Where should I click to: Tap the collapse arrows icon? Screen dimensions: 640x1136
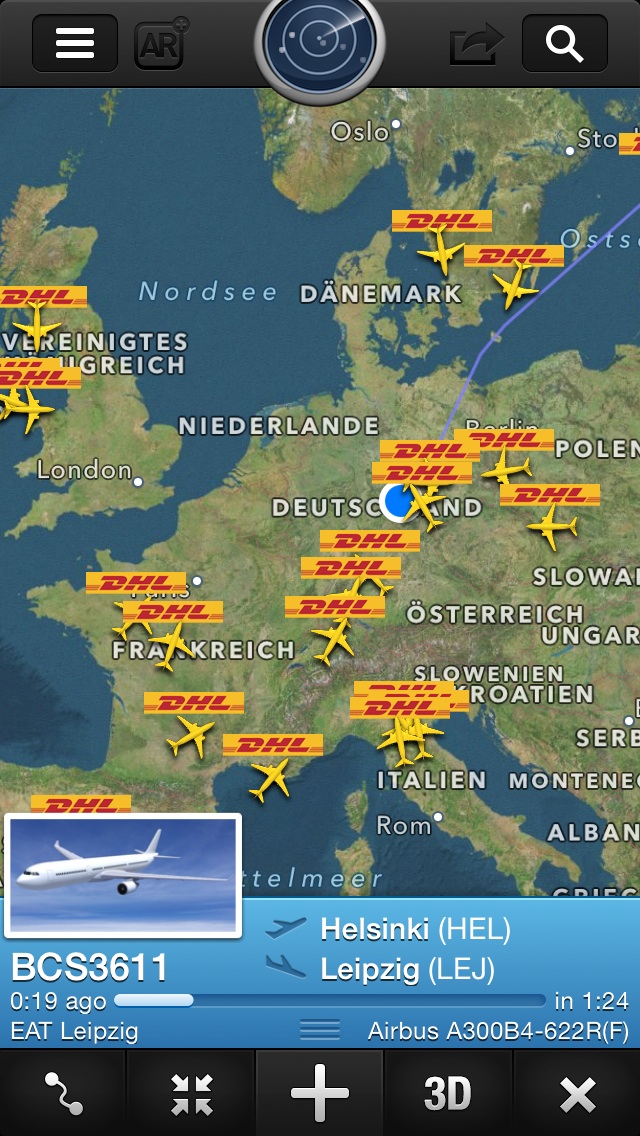click(191, 1093)
